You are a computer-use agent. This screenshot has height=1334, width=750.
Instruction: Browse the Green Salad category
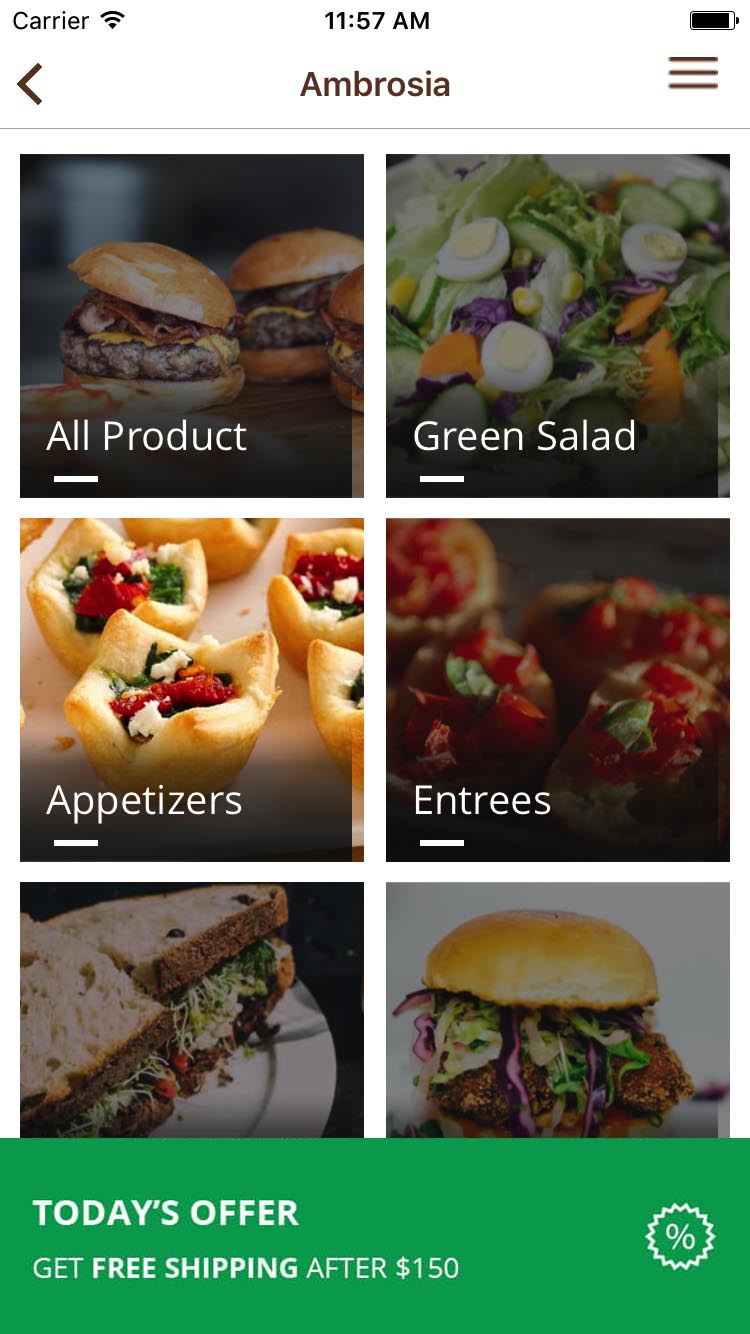558,326
